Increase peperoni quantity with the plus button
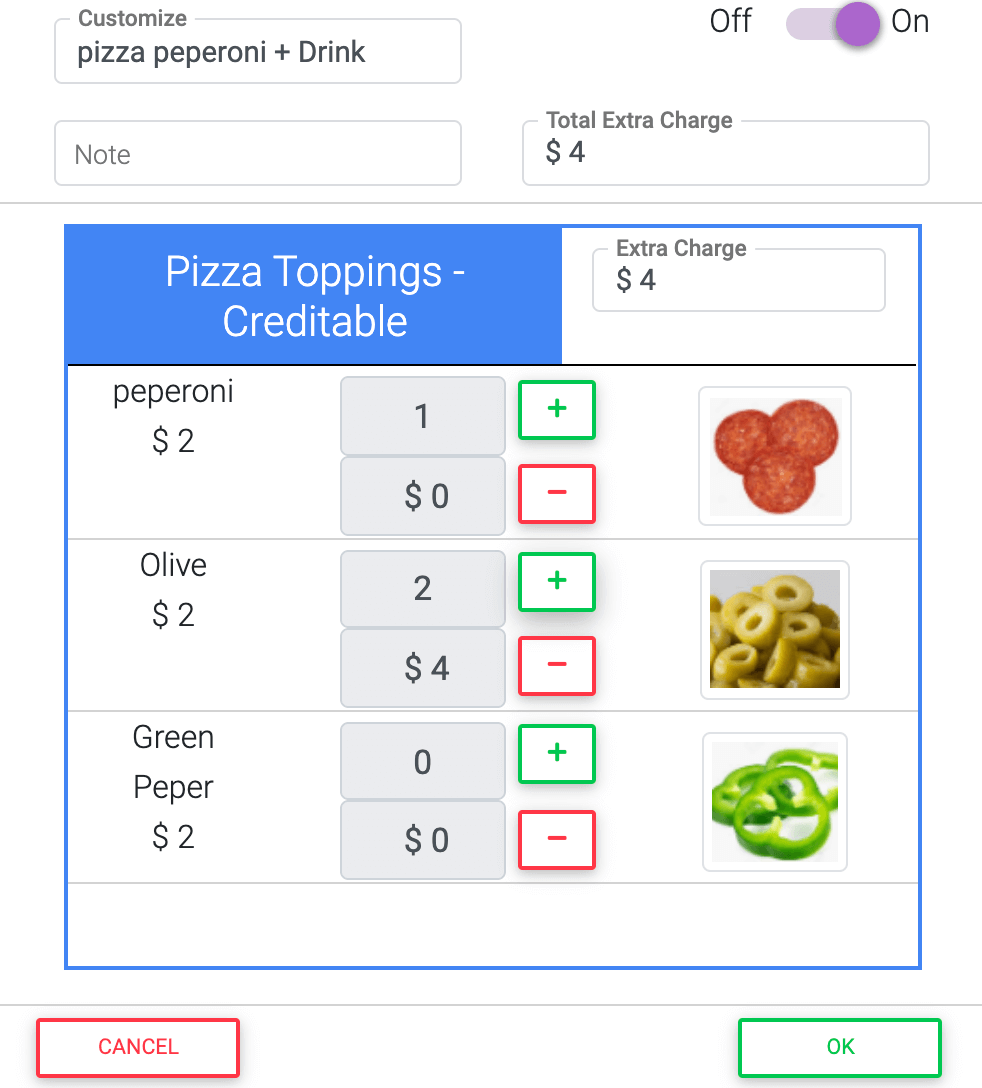This screenshot has width=982, height=1088. coord(556,410)
